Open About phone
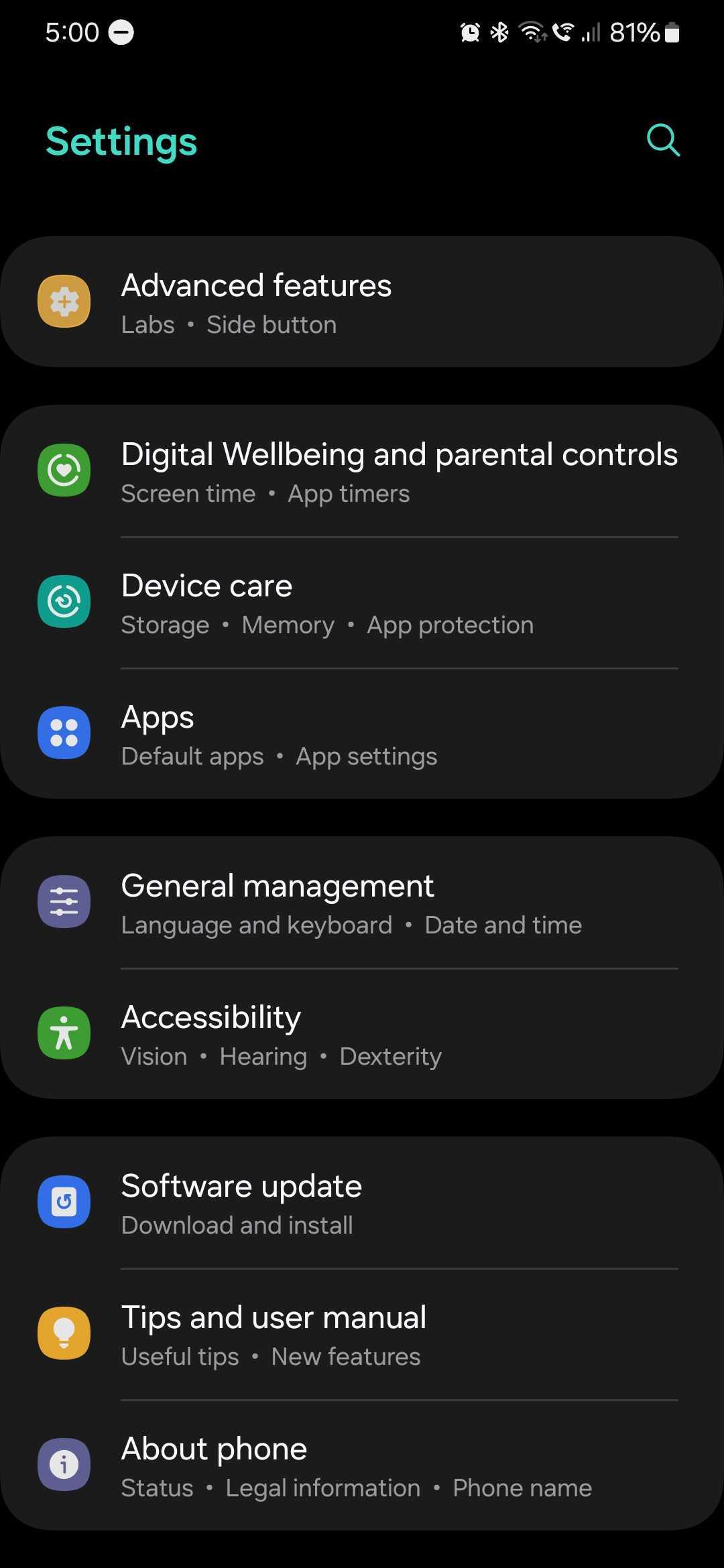The width and height of the screenshot is (724, 1568). (362, 1465)
